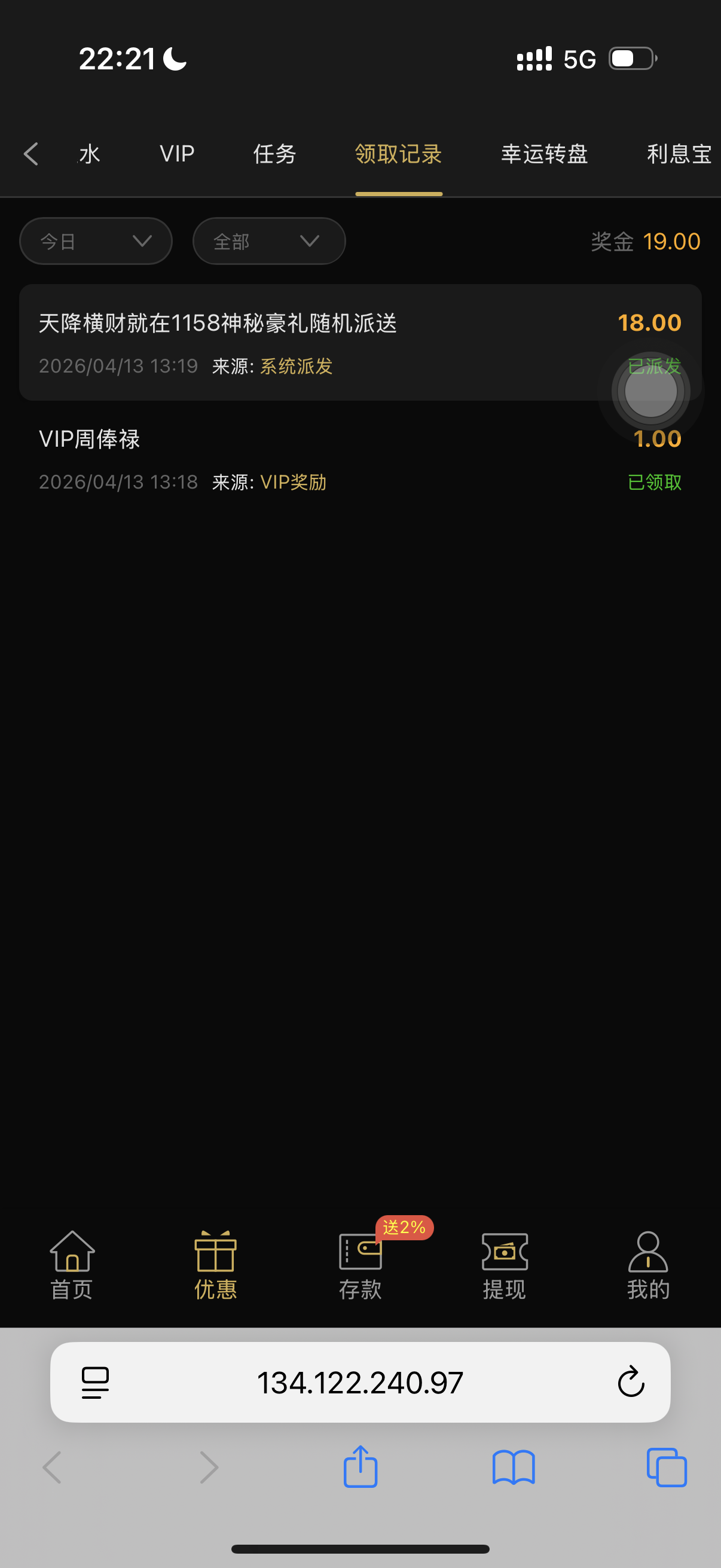This screenshot has width=721, height=1568.
Task: Open the 利息宝 tab
Action: [x=679, y=154]
